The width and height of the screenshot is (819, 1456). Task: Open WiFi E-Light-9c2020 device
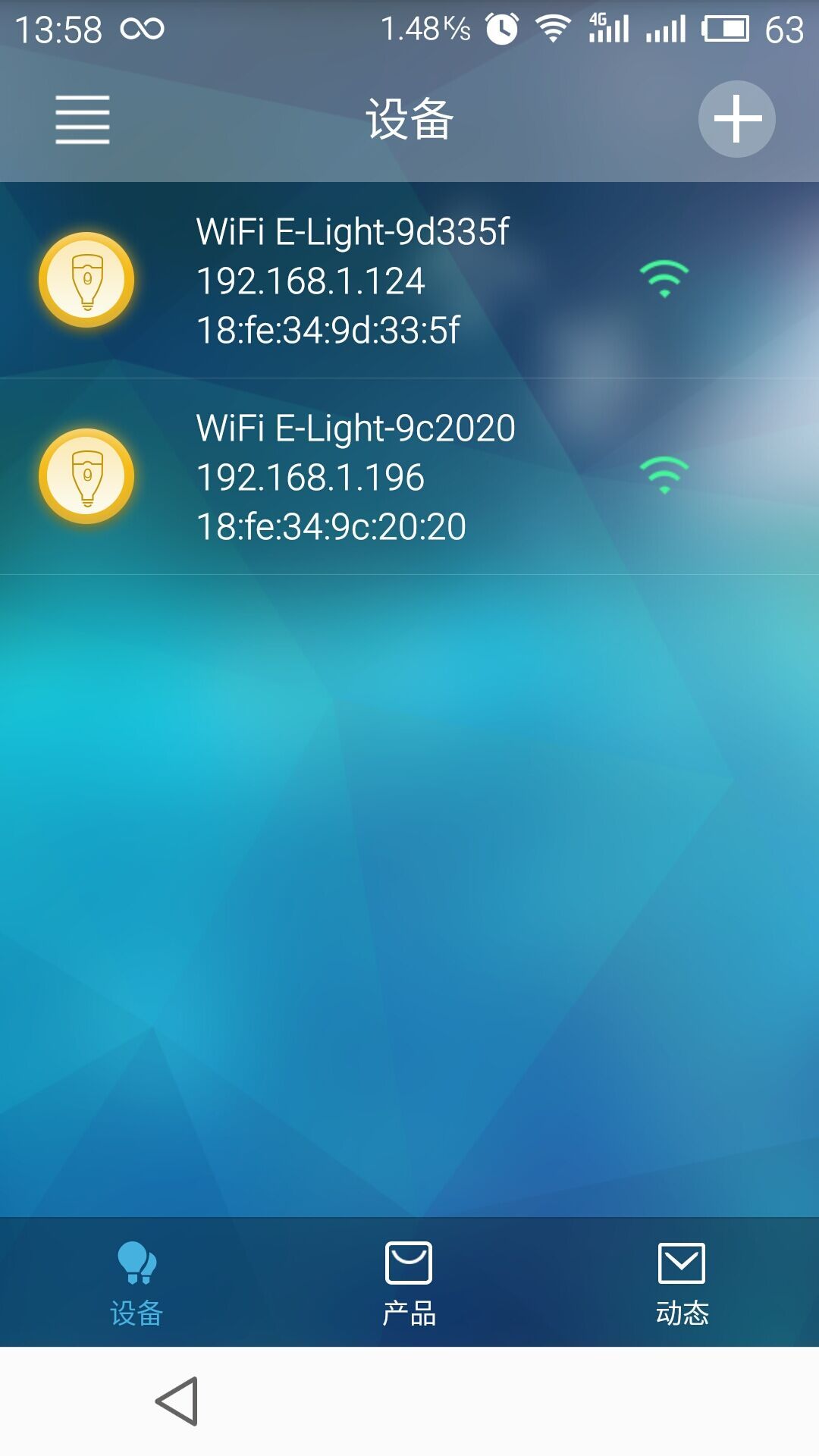pos(356,477)
